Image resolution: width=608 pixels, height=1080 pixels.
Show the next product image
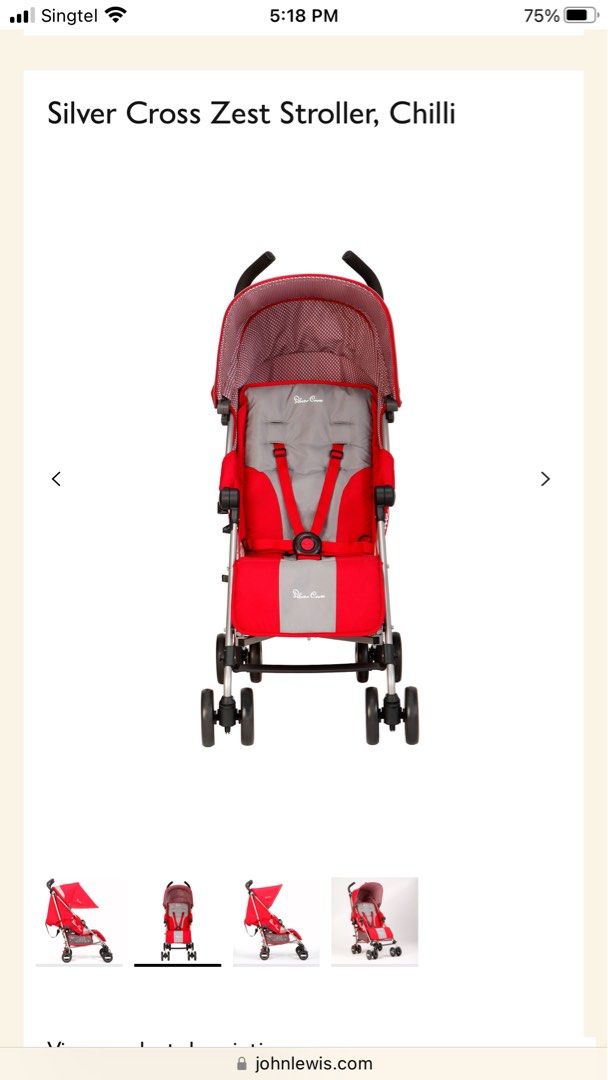[545, 479]
